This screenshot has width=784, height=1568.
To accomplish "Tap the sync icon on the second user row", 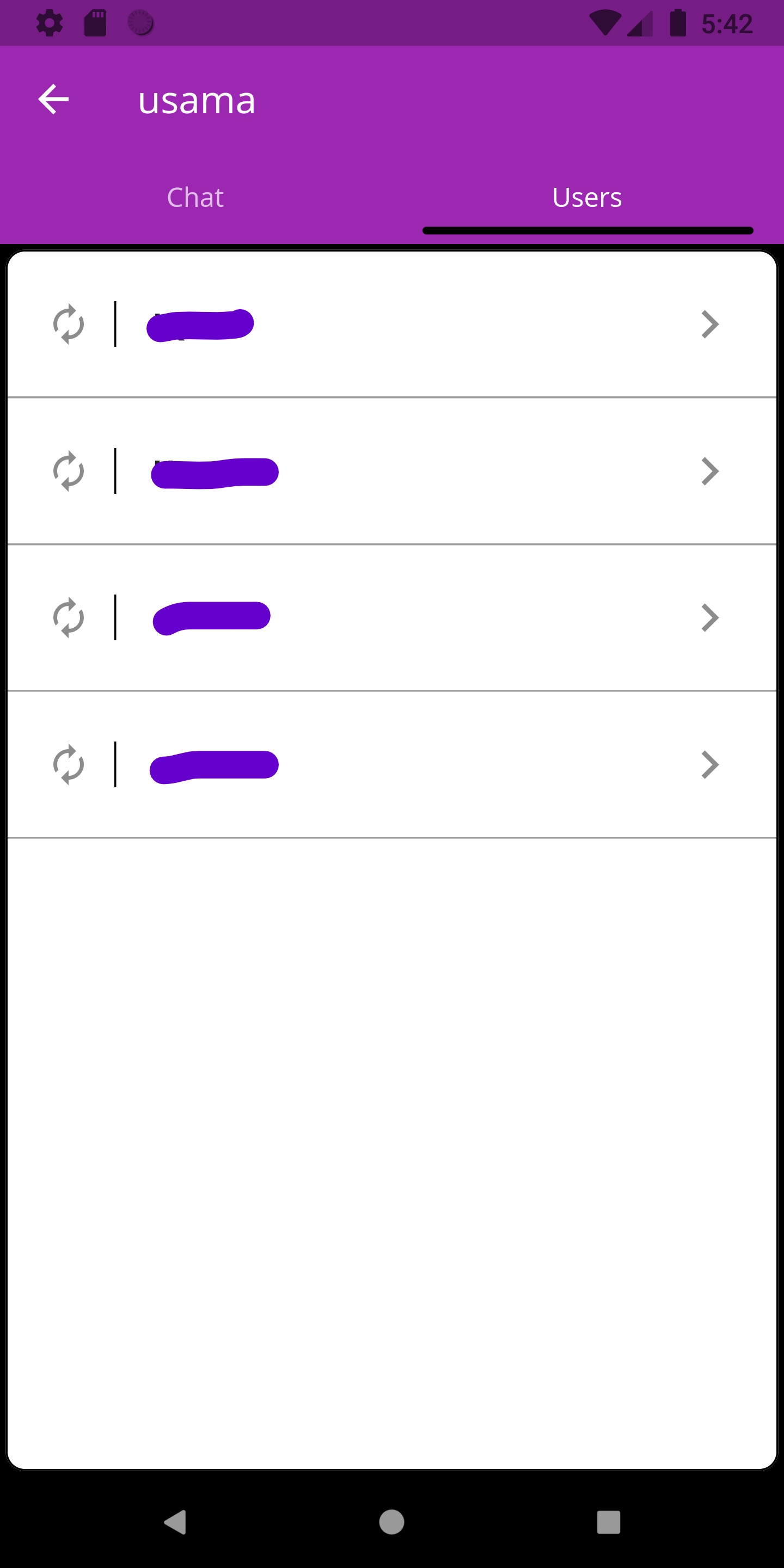I will pos(69,471).
